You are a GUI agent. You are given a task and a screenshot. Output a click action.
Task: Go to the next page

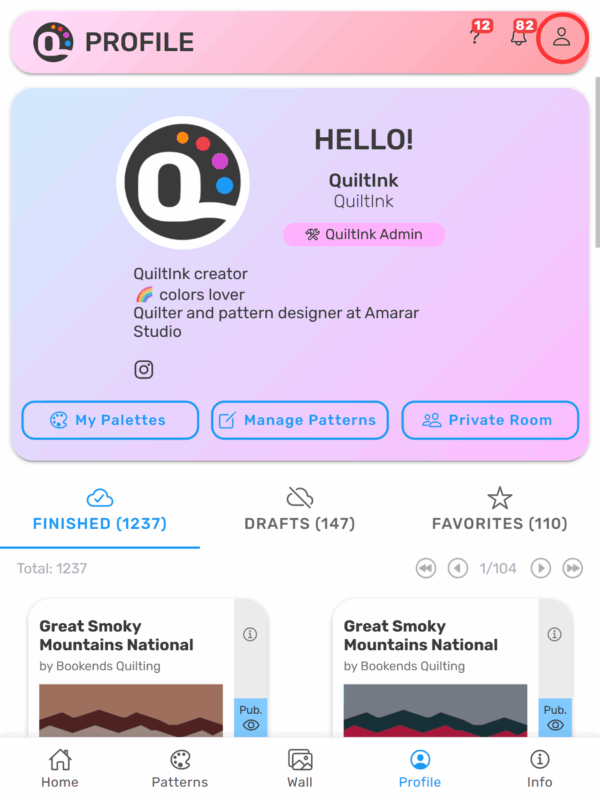[x=541, y=568]
